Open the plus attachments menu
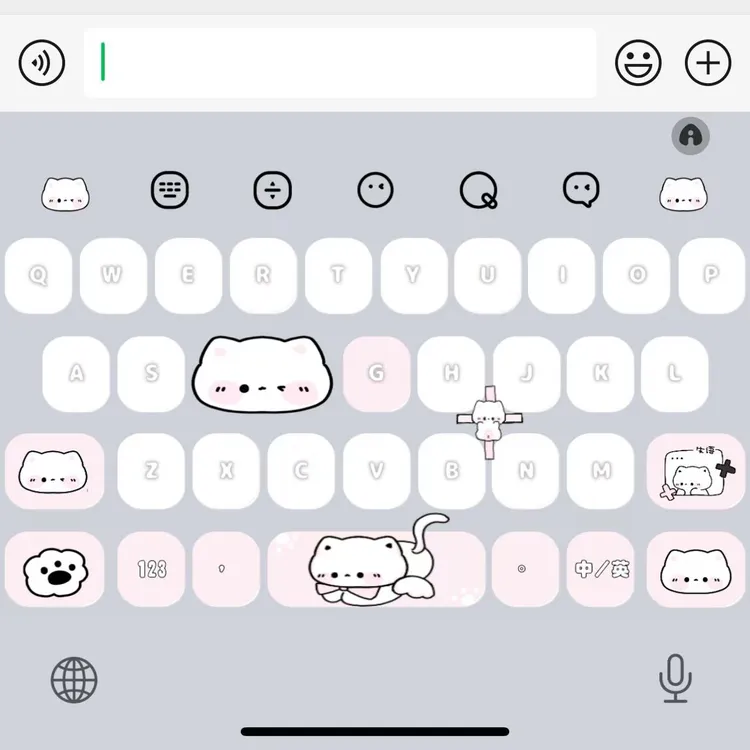 pyautogui.click(x=708, y=64)
